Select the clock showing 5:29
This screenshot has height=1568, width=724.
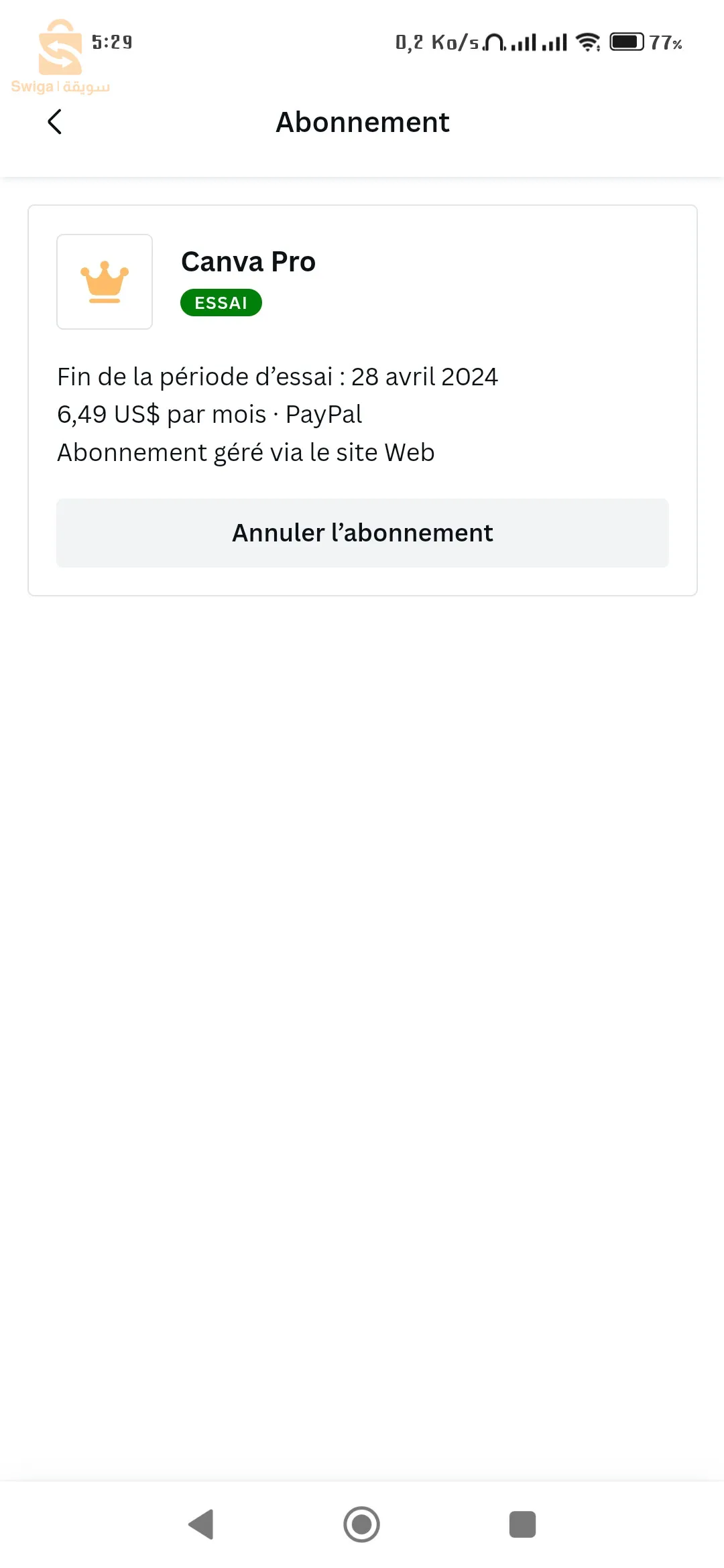point(111,42)
